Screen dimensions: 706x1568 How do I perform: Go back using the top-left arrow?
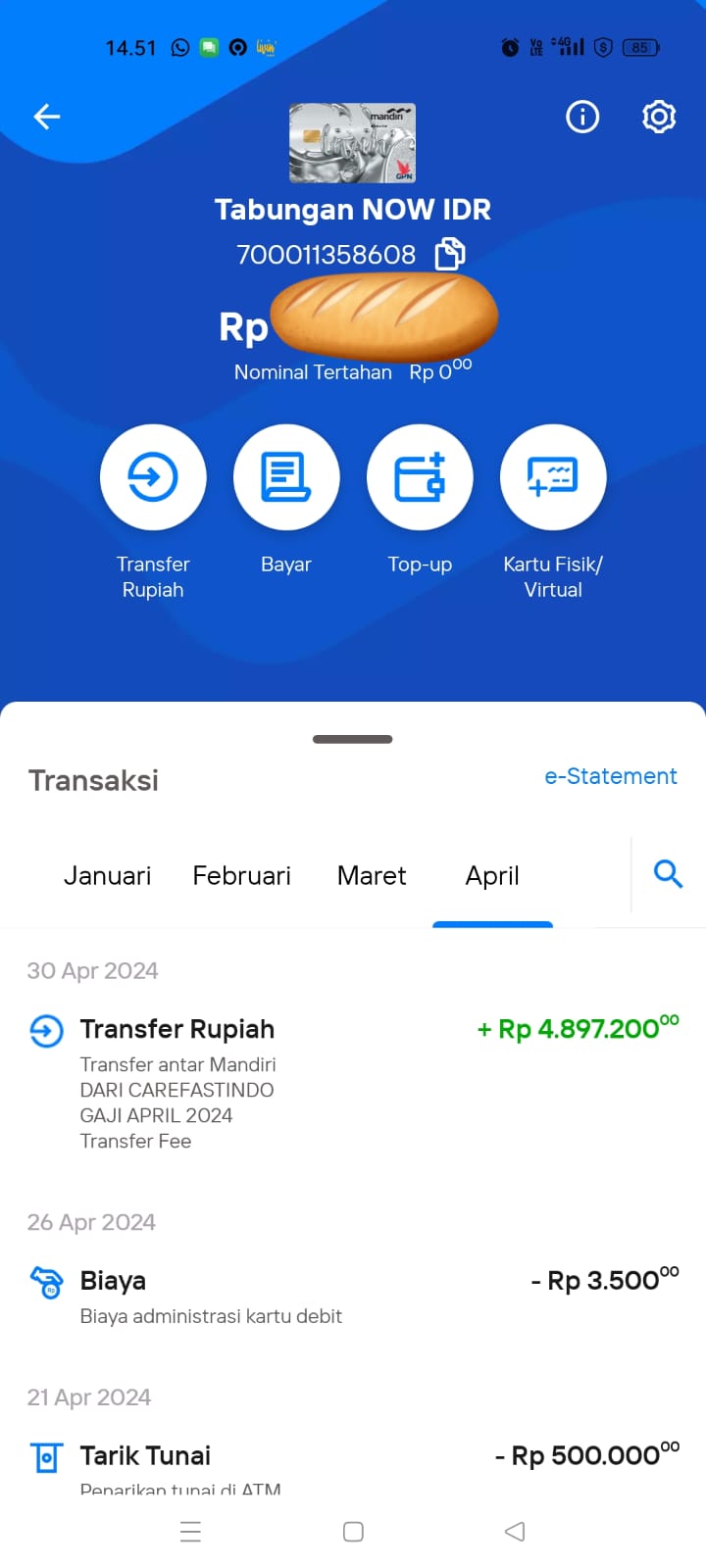(46, 118)
